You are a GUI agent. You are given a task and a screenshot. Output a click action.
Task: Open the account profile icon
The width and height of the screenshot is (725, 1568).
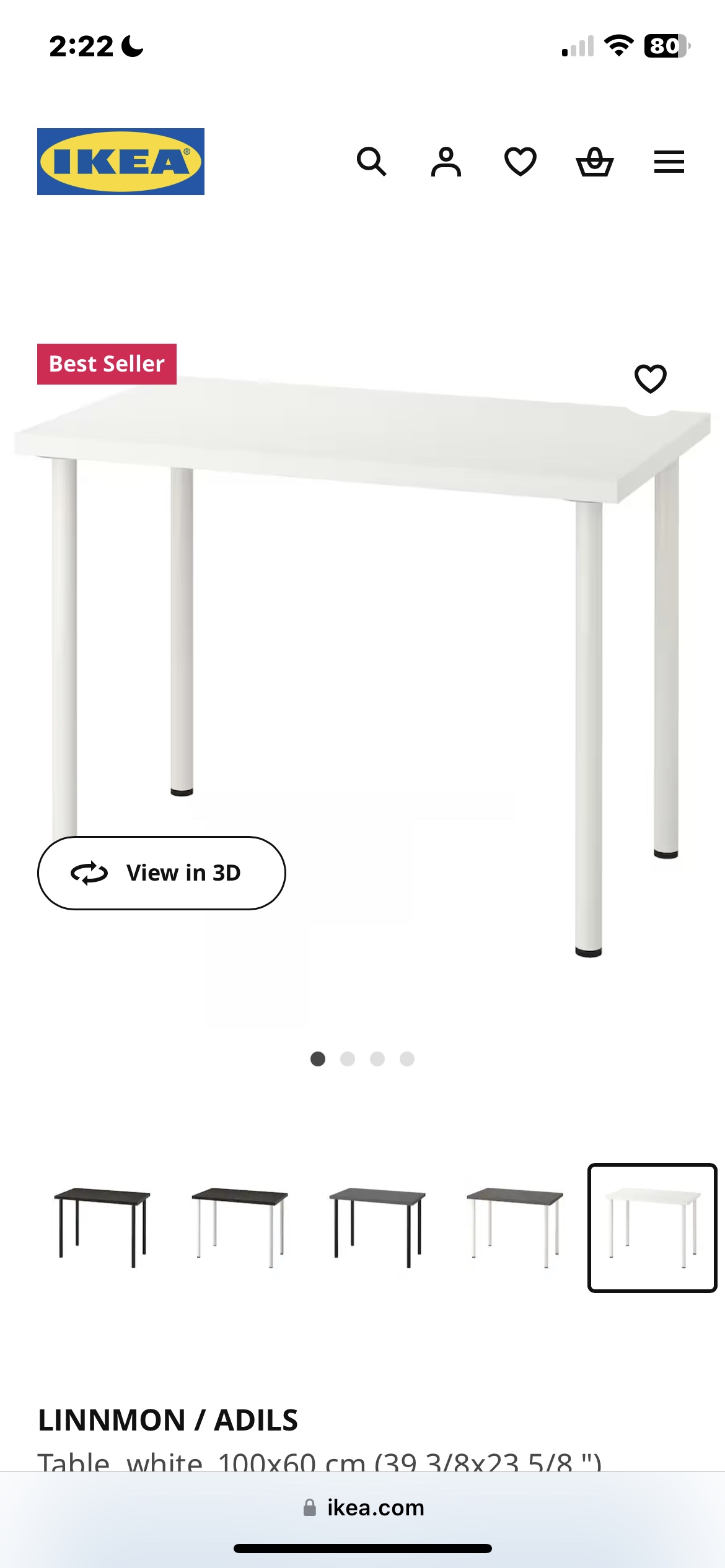click(446, 162)
